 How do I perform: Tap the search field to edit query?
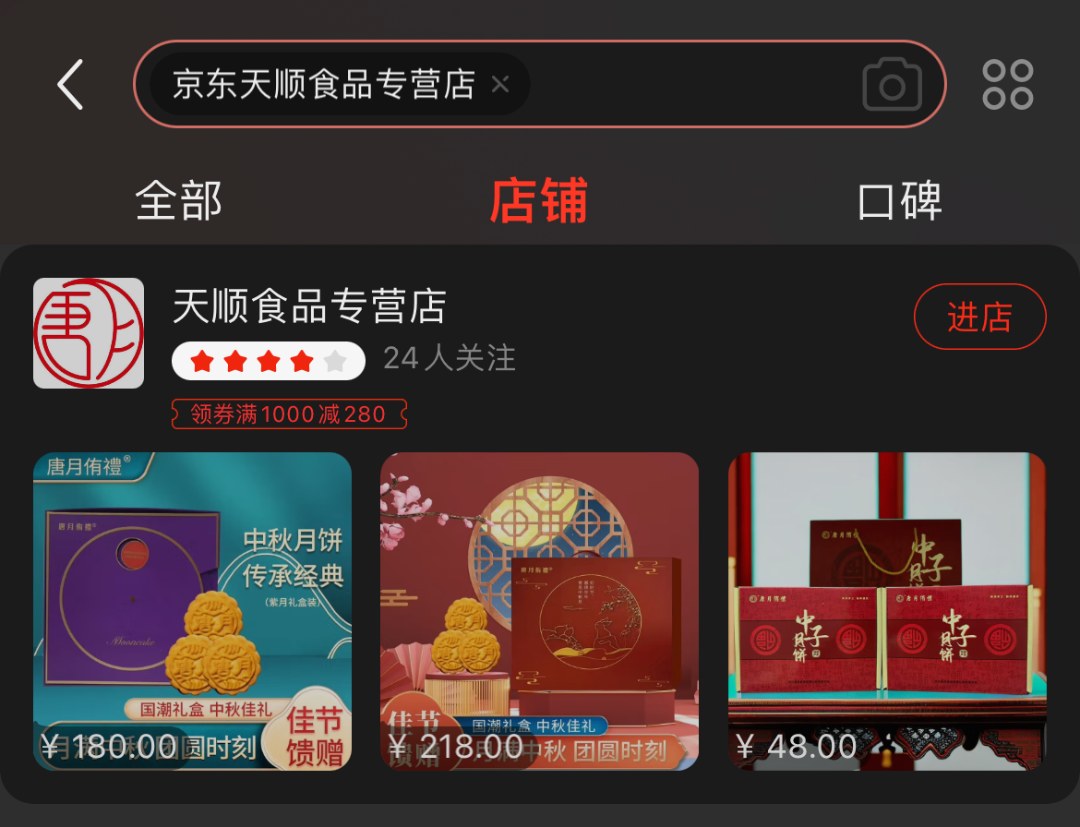[690, 84]
